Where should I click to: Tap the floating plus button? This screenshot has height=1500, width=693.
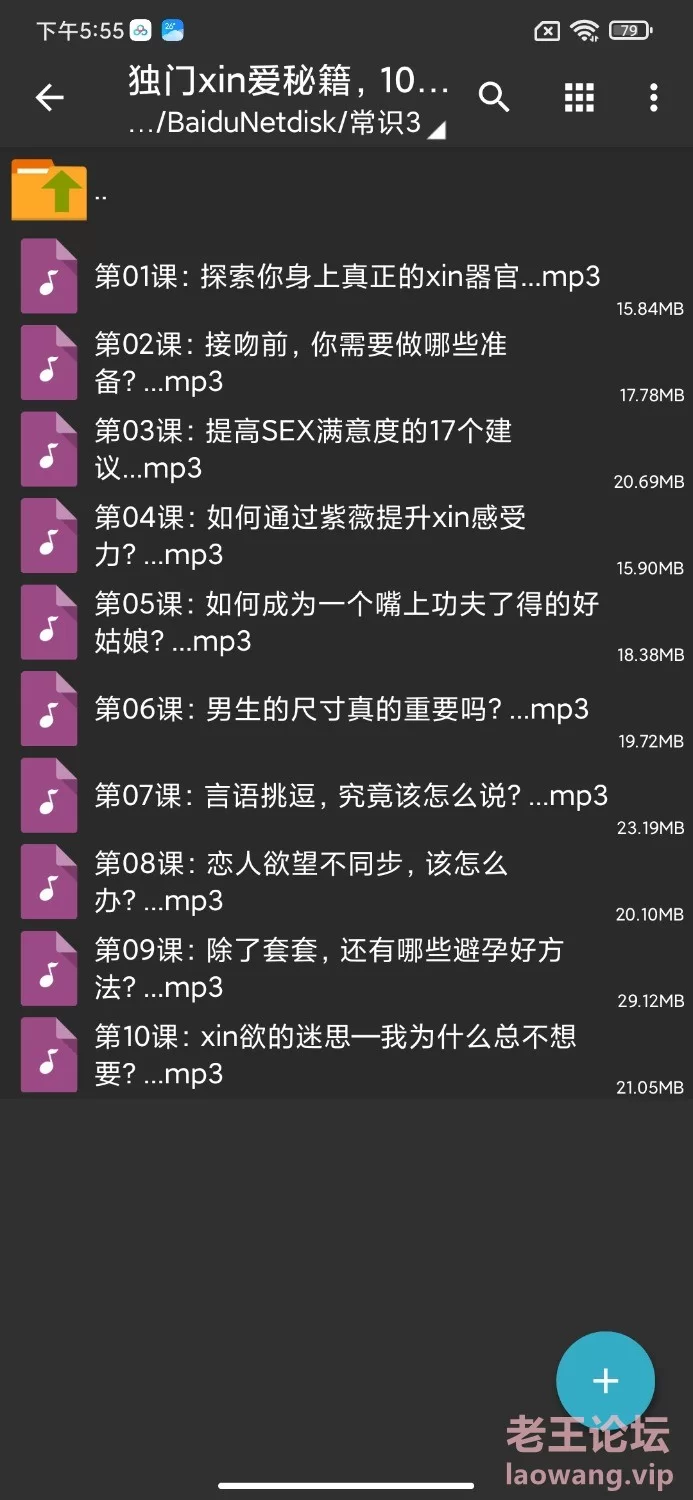[x=605, y=1381]
